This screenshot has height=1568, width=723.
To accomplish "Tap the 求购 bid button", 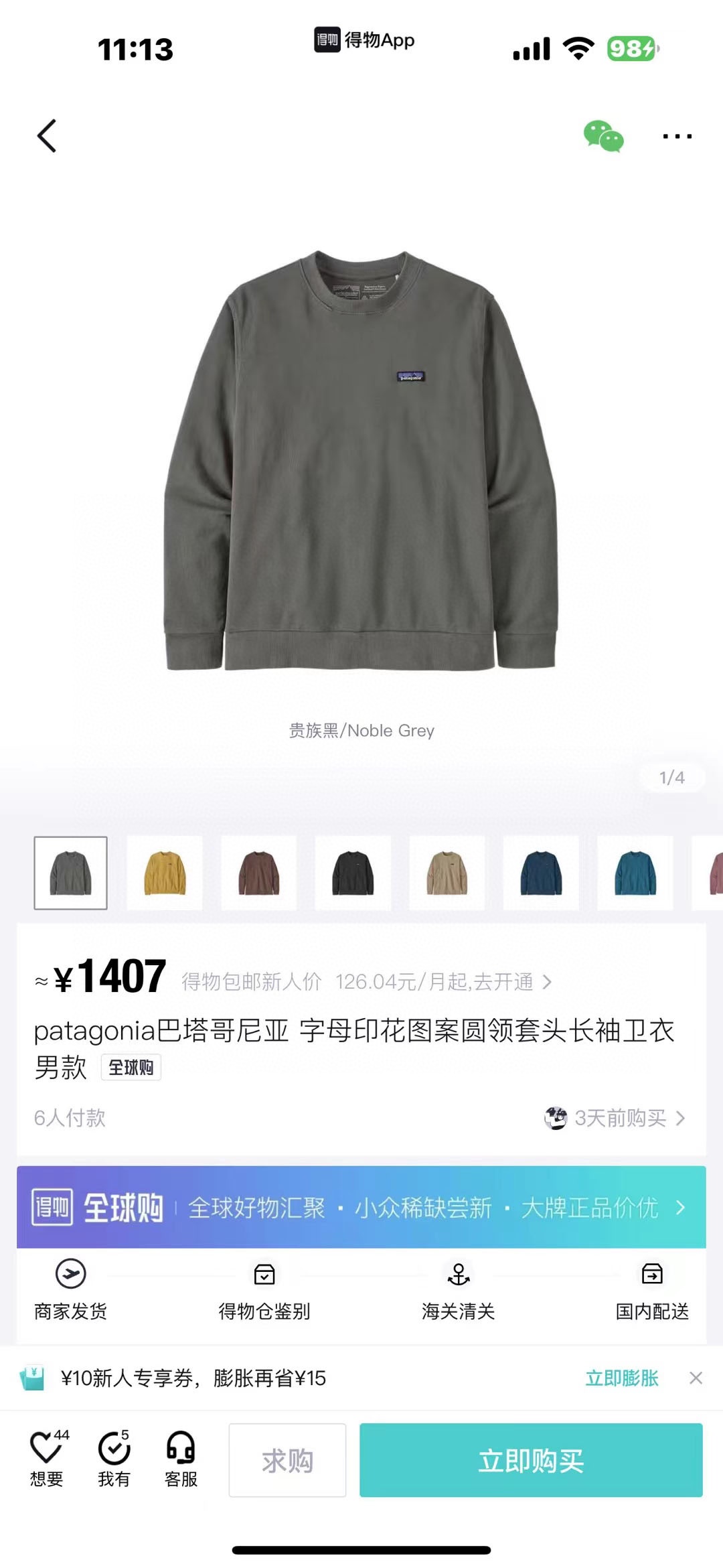I will 287,1460.
